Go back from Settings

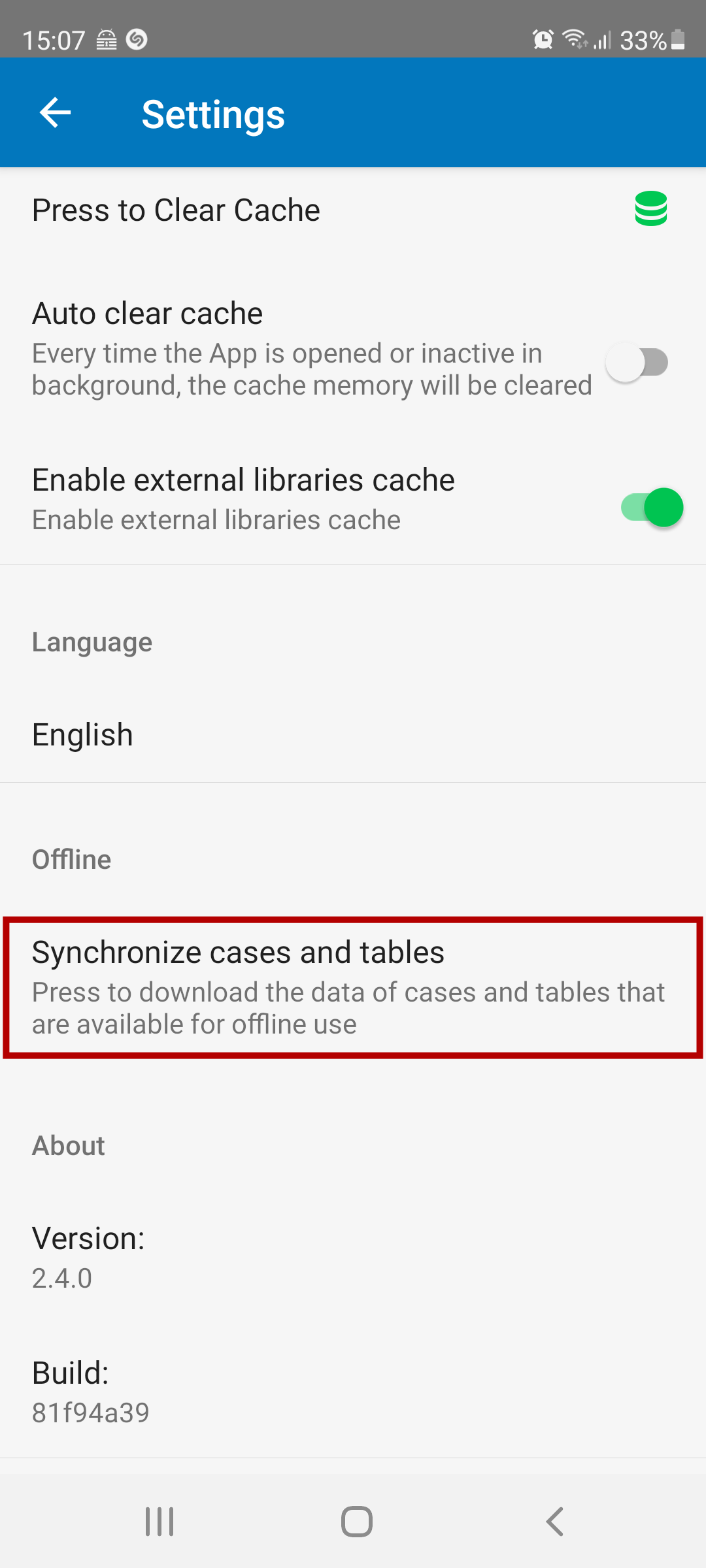tap(55, 113)
